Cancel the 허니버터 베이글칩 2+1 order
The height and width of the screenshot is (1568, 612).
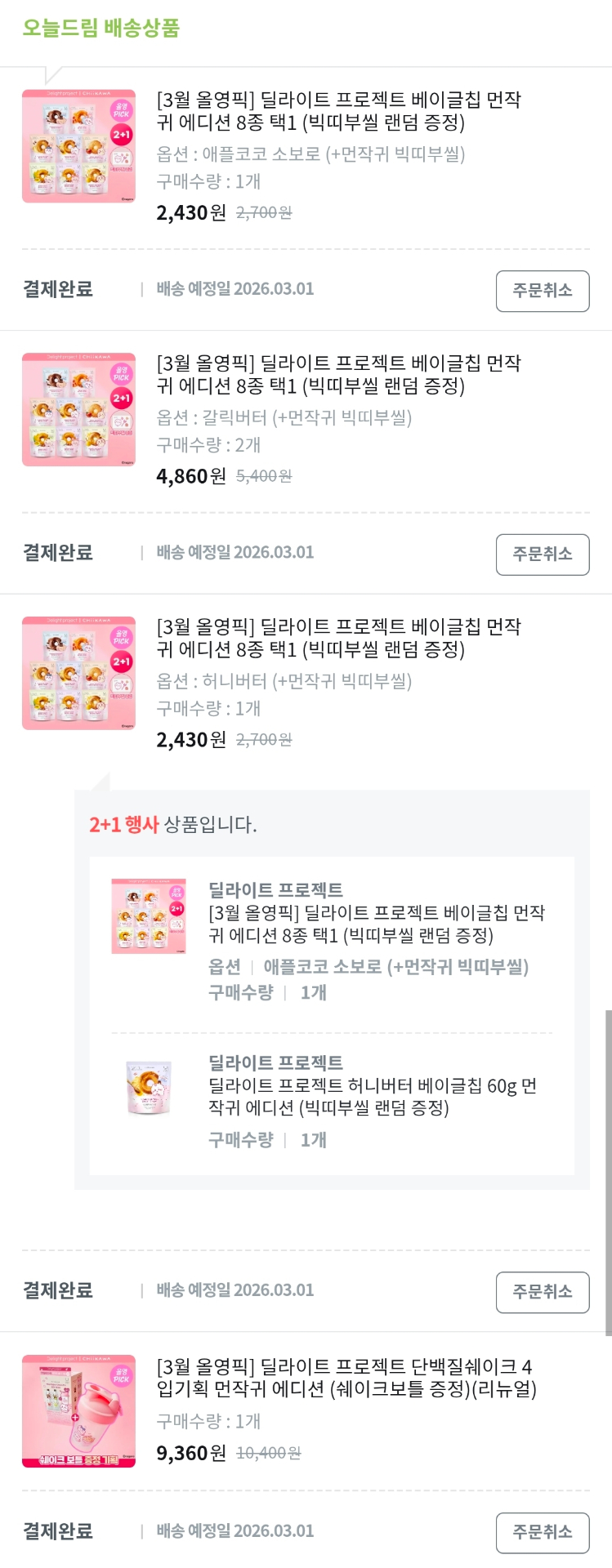click(x=542, y=1292)
